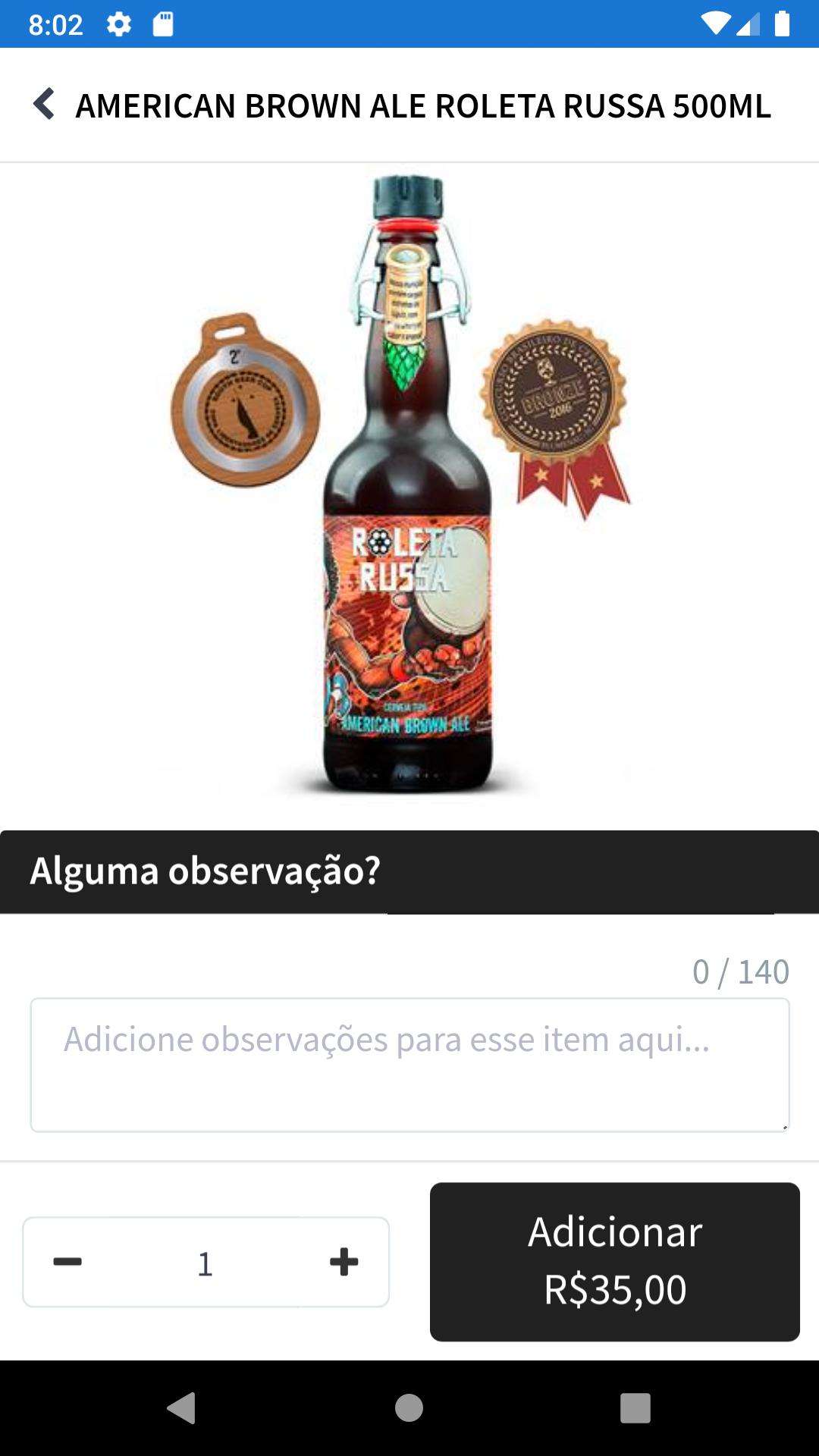The image size is (819, 1456).
Task: Navigate back using the top-left arrow
Action: click(43, 106)
